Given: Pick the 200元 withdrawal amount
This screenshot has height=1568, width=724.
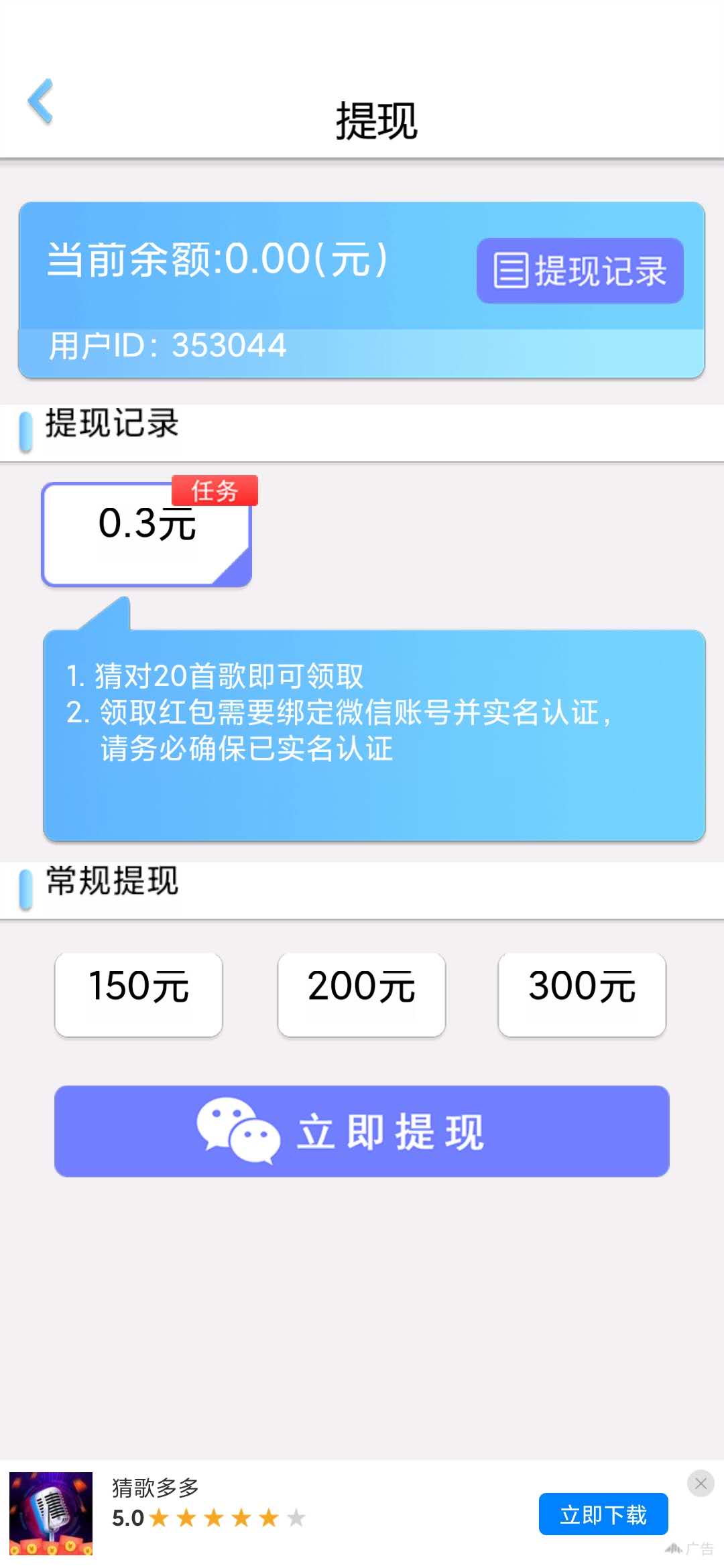Looking at the screenshot, I should coord(361,994).
